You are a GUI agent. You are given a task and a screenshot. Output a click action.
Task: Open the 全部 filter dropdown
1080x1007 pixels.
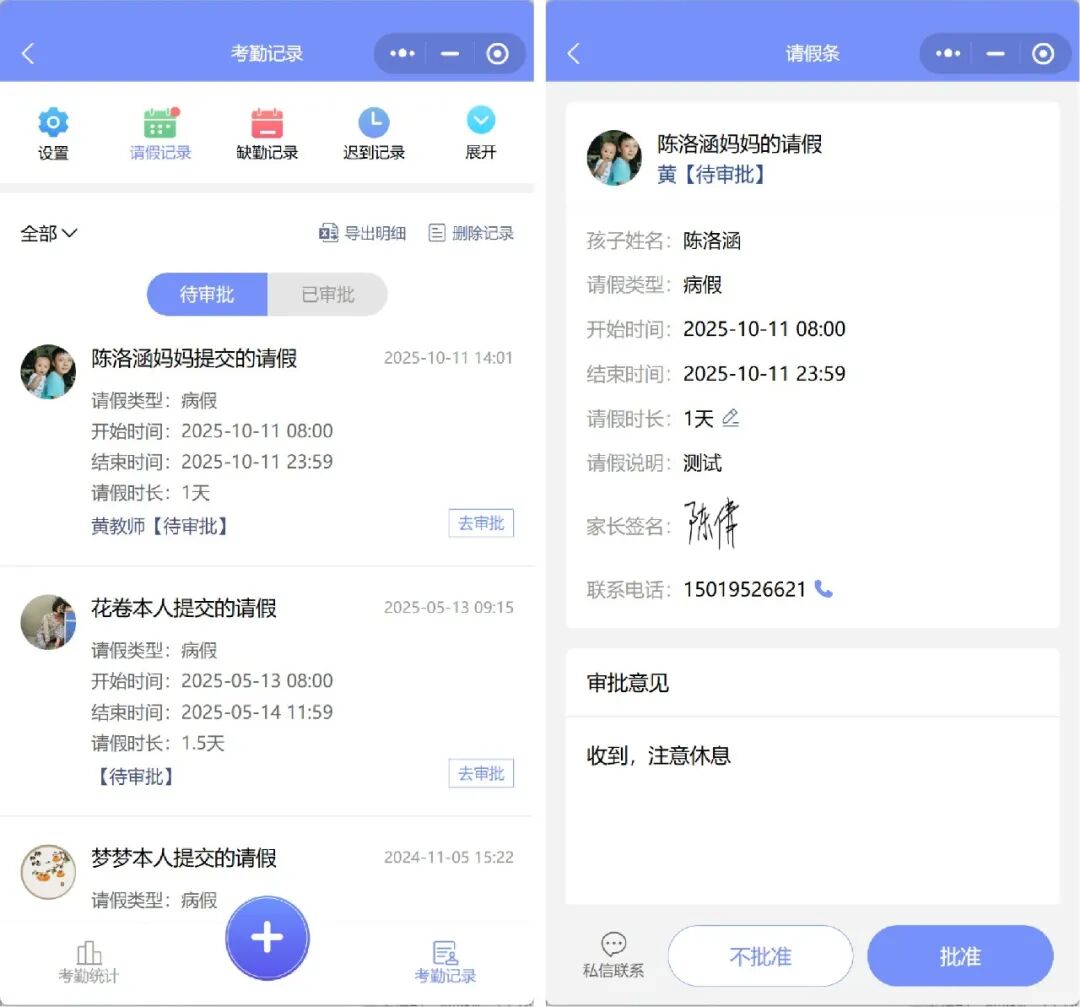(49, 234)
